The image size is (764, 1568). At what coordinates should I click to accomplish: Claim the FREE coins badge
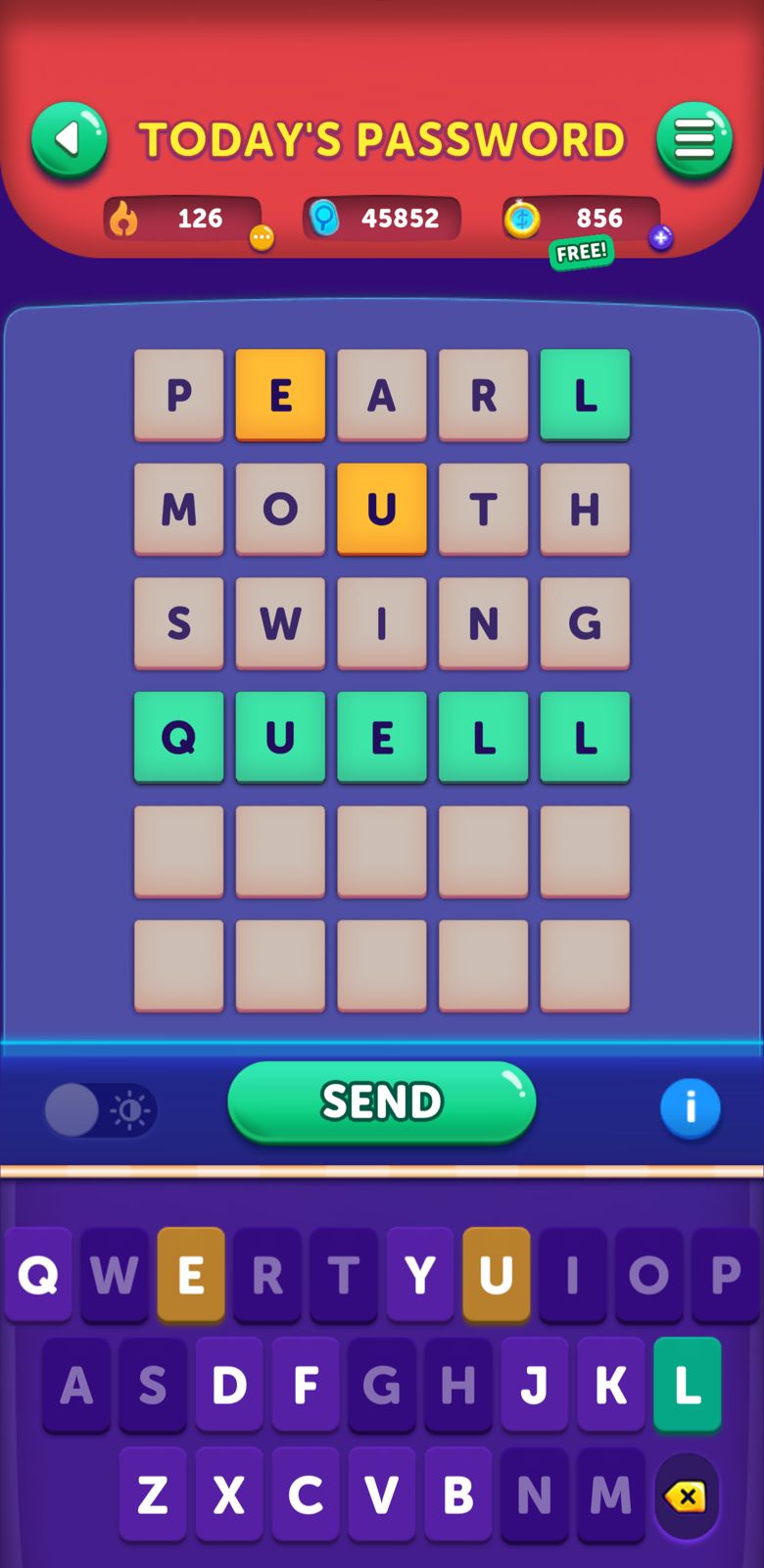pos(581,253)
